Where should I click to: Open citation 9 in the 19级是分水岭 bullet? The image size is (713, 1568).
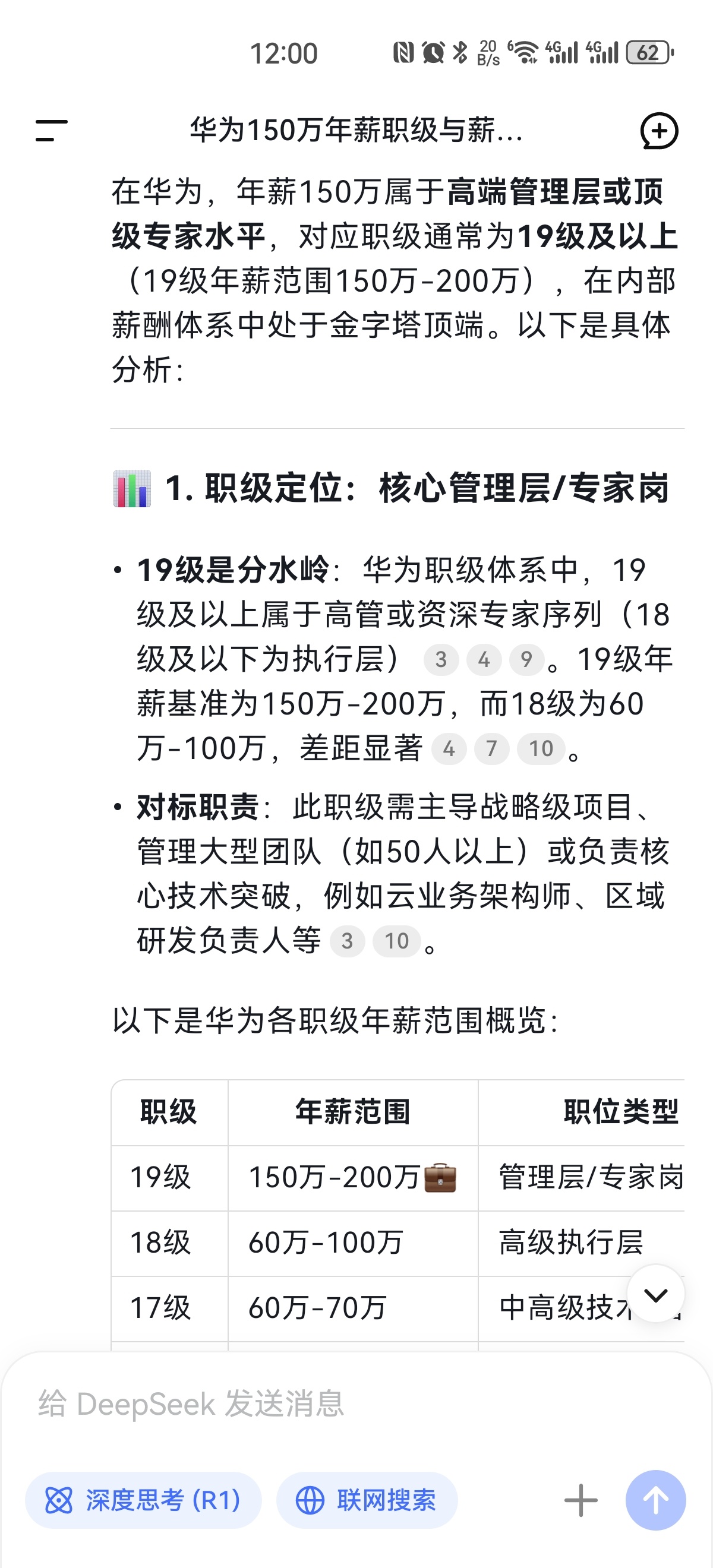526,659
